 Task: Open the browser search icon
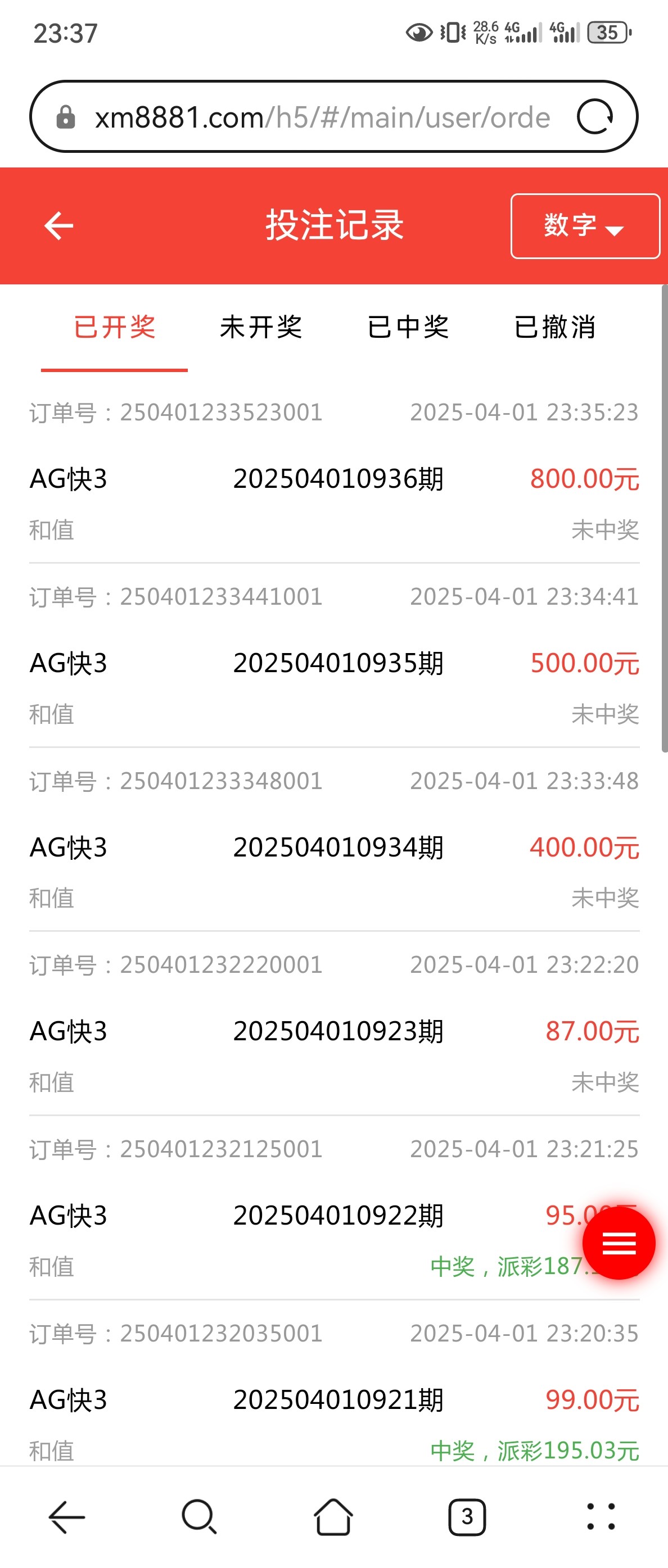(199, 1516)
